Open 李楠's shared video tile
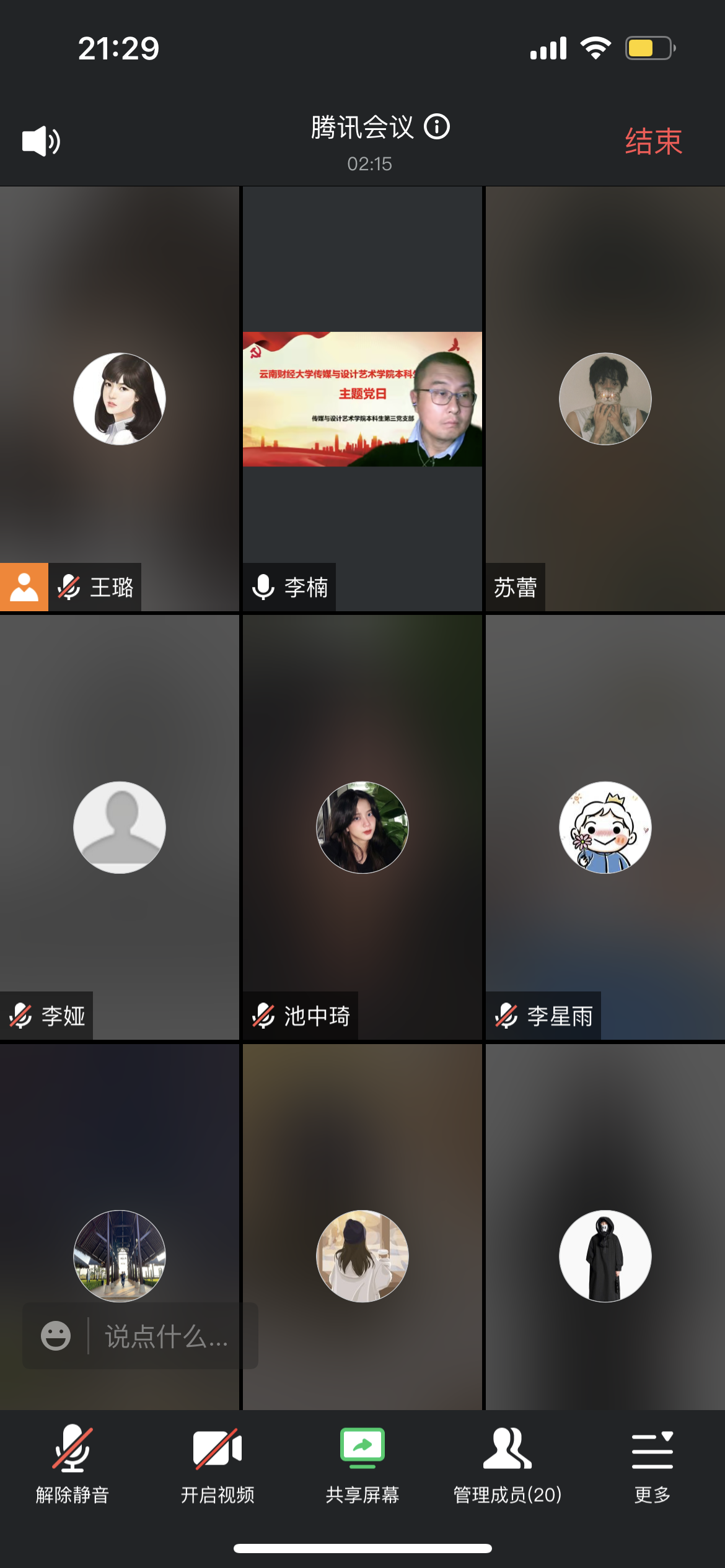Screen dimensions: 725x1568 coord(362,399)
